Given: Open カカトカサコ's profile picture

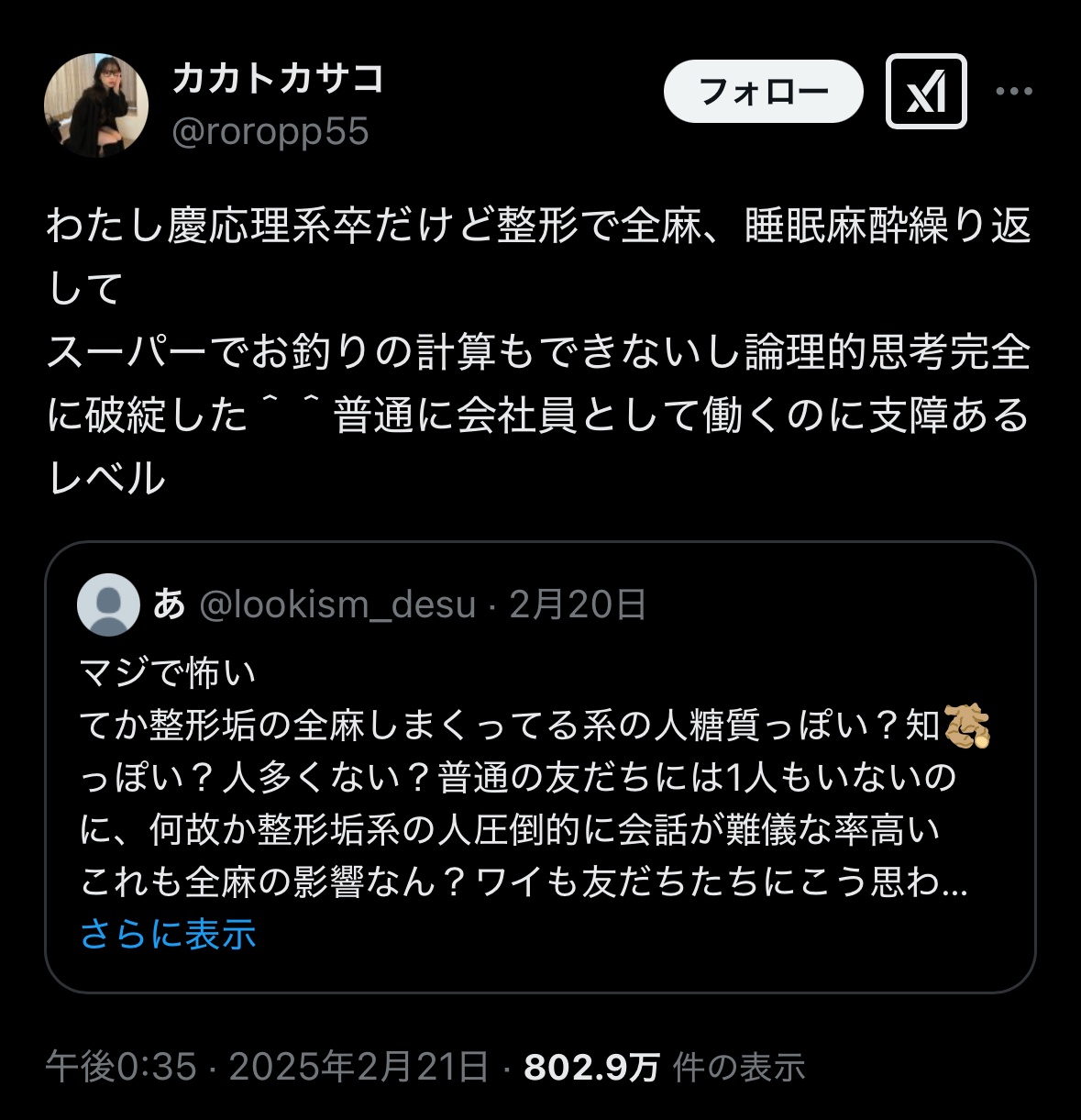Looking at the screenshot, I should (96, 105).
